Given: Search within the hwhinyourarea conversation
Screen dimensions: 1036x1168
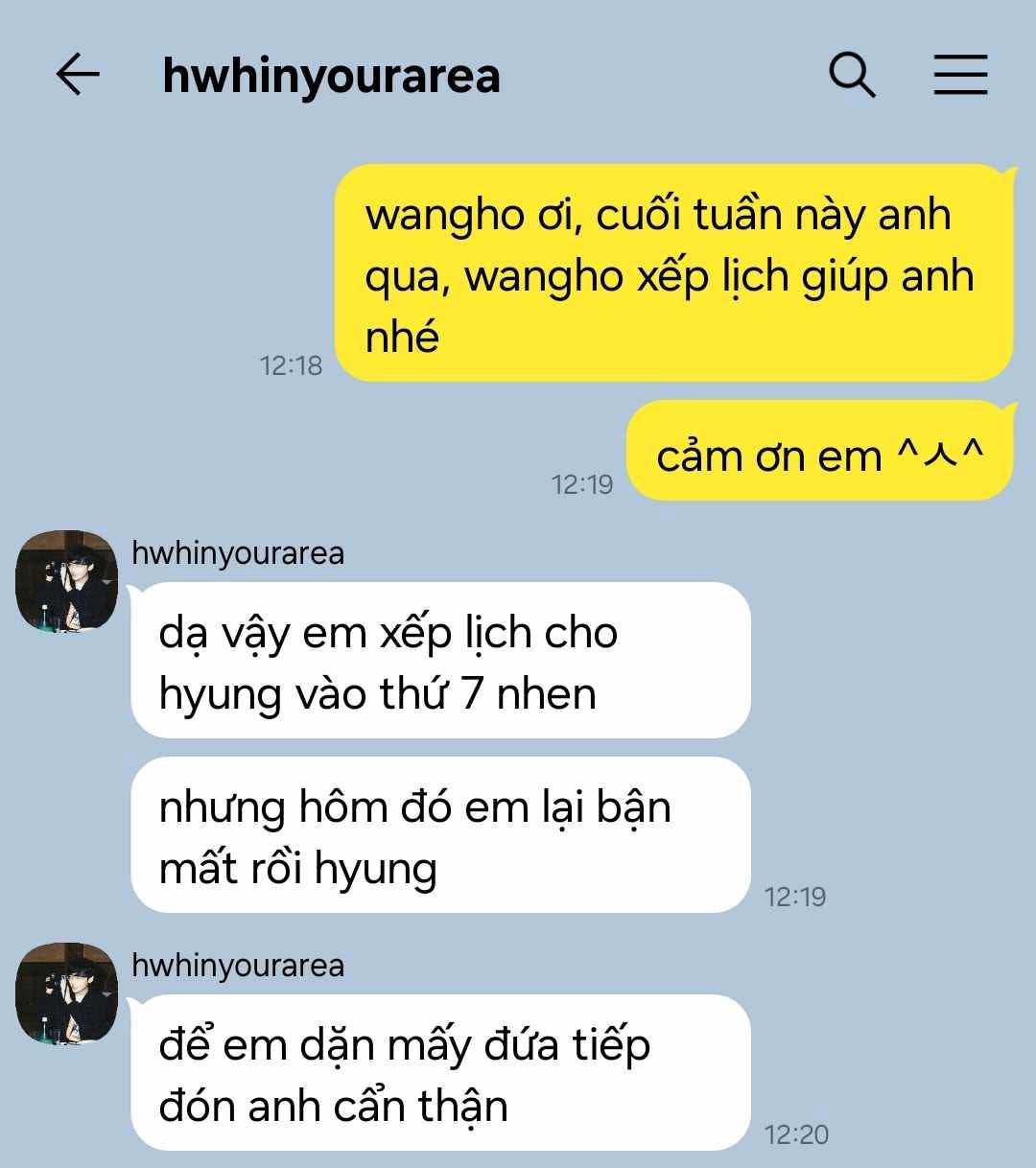Looking at the screenshot, I should (852, 75).
